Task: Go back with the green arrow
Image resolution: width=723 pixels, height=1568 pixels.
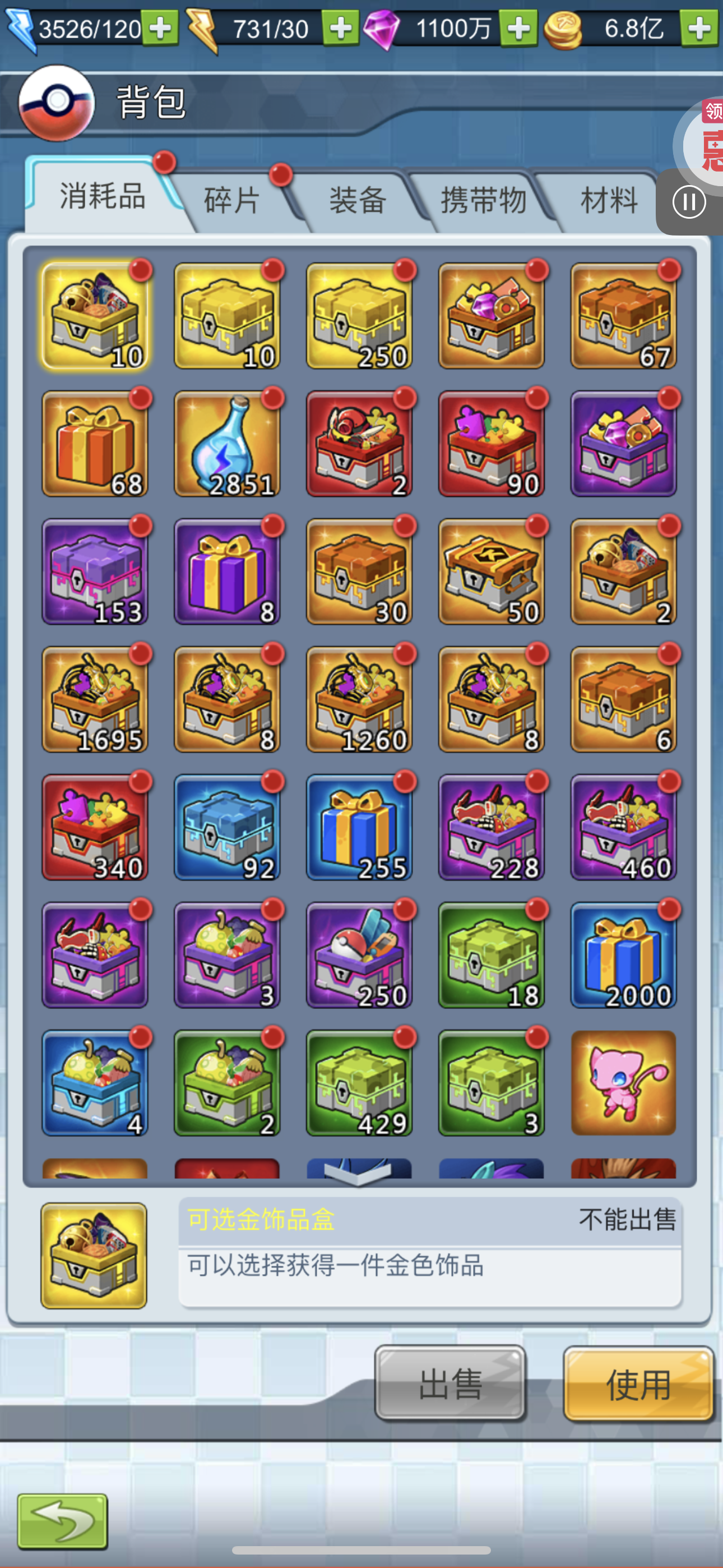Action: (63, 1521)
